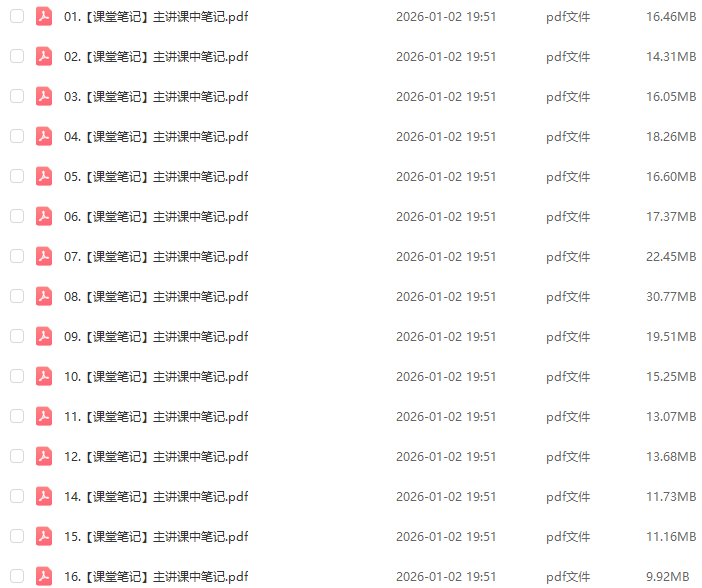Mark the checkbox beside file 10

pyautogui.click(x=17, y=376)
